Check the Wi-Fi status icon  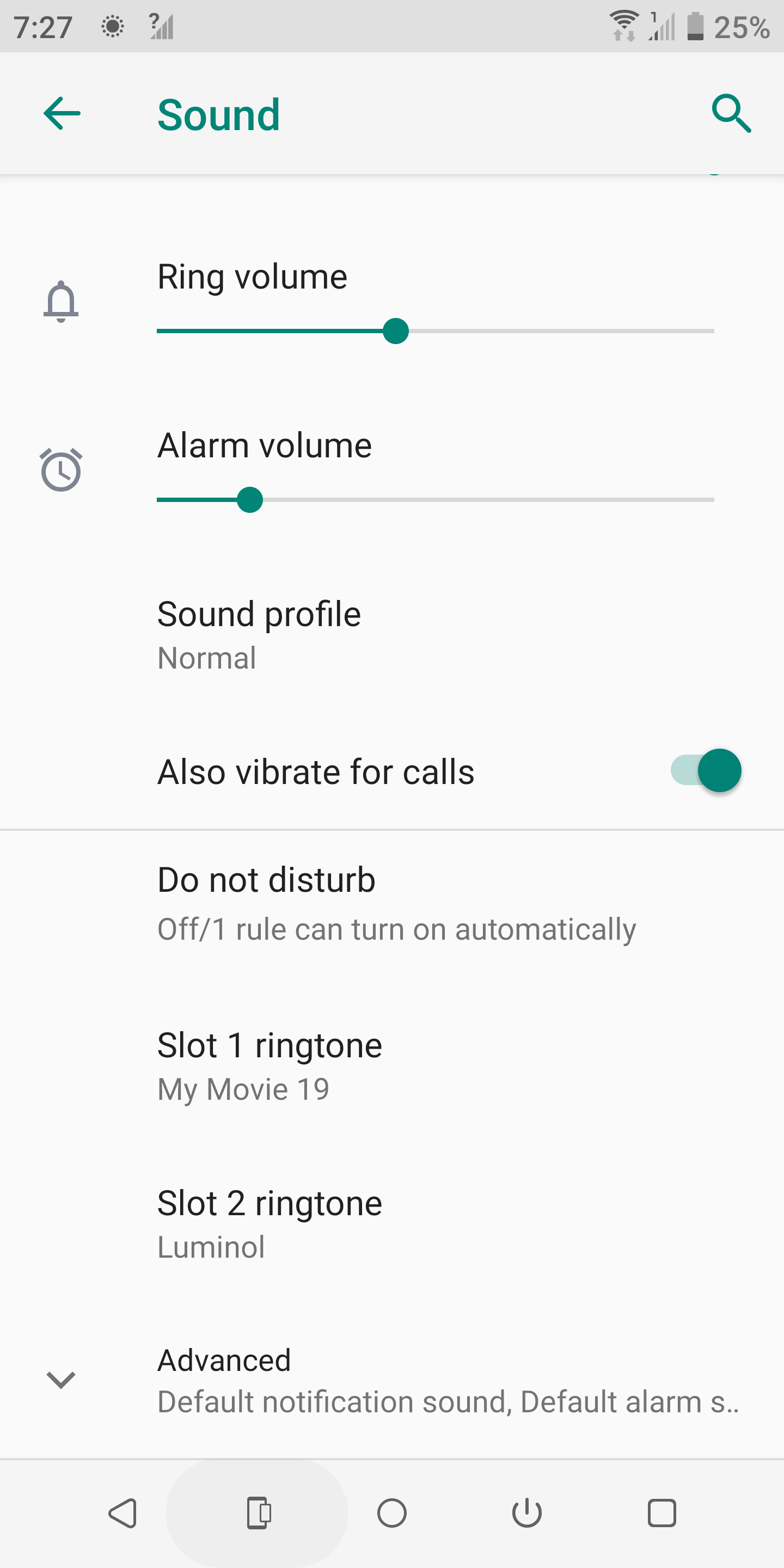point(624,24)
